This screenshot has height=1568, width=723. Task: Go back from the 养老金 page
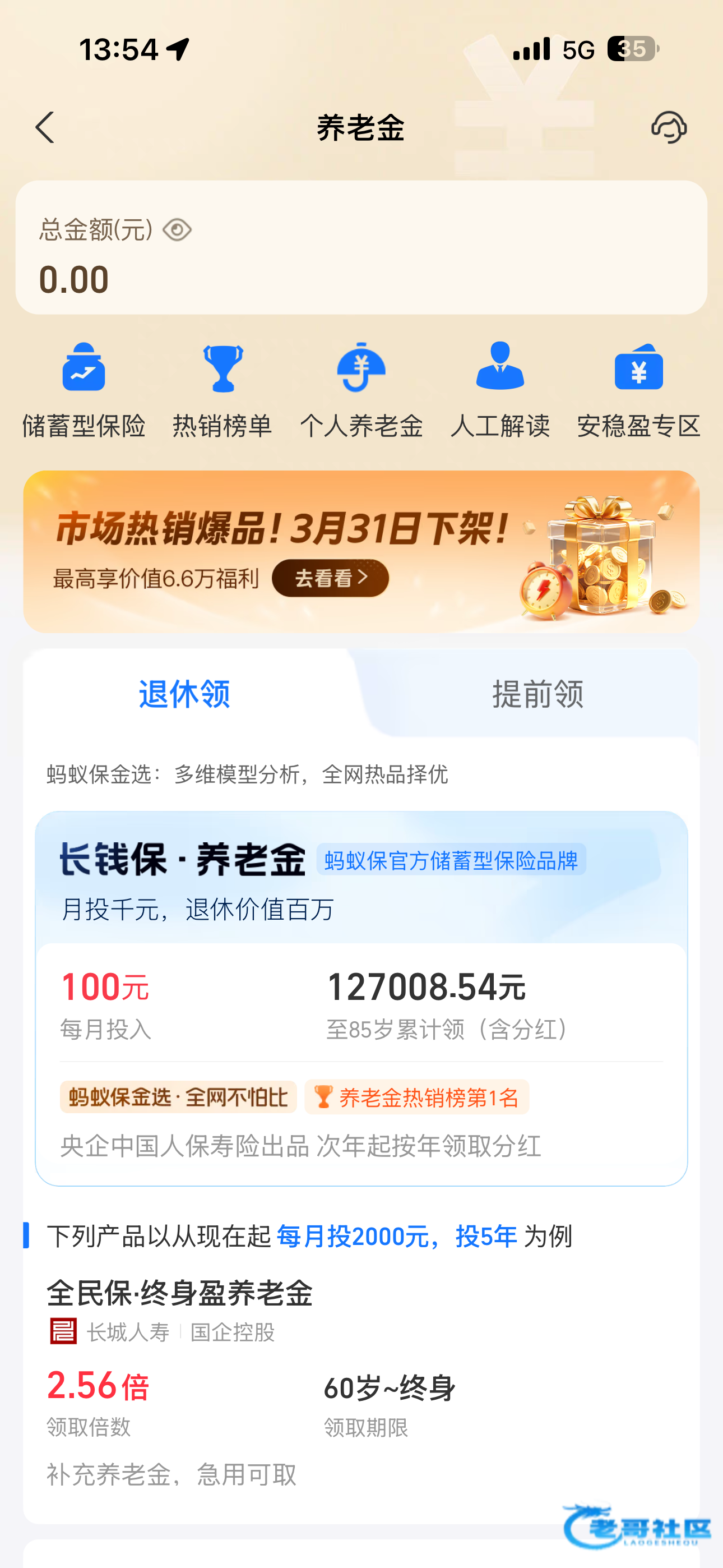(45, 128)
